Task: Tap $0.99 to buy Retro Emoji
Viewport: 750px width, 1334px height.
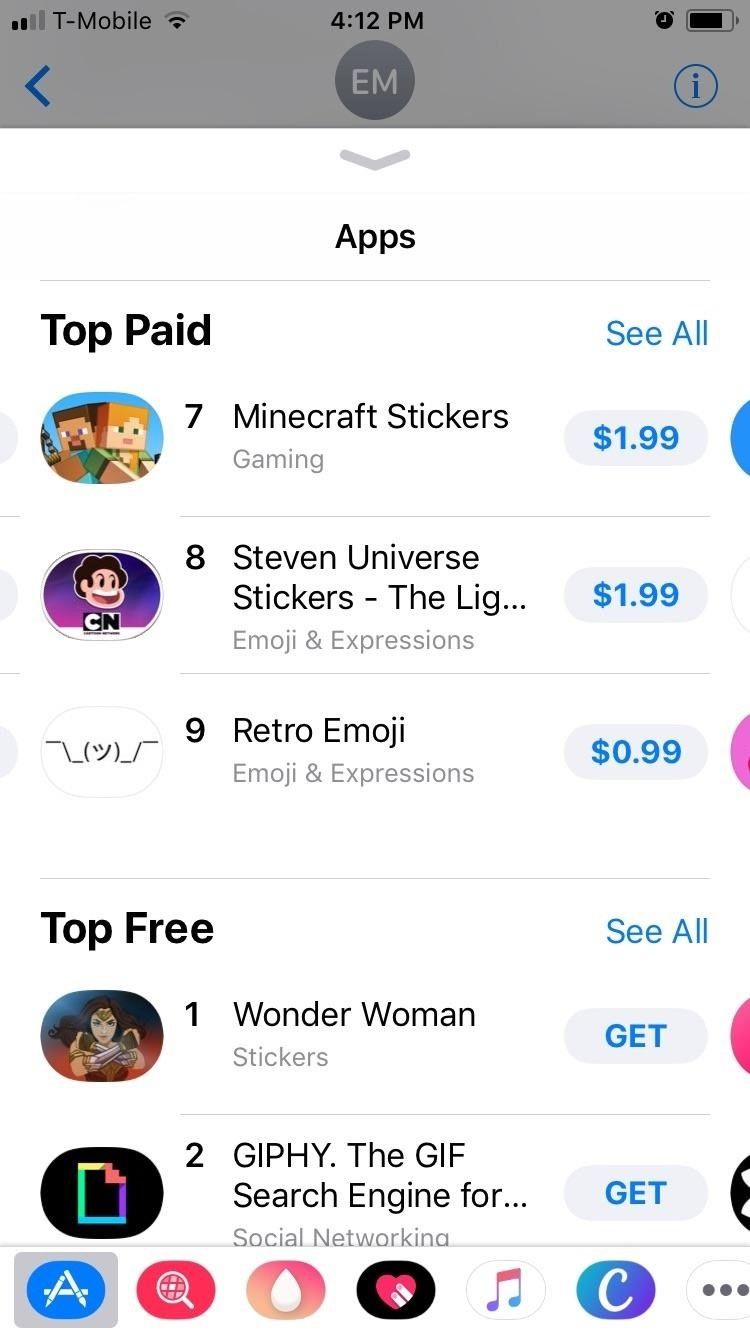Action: coord(635,751)
